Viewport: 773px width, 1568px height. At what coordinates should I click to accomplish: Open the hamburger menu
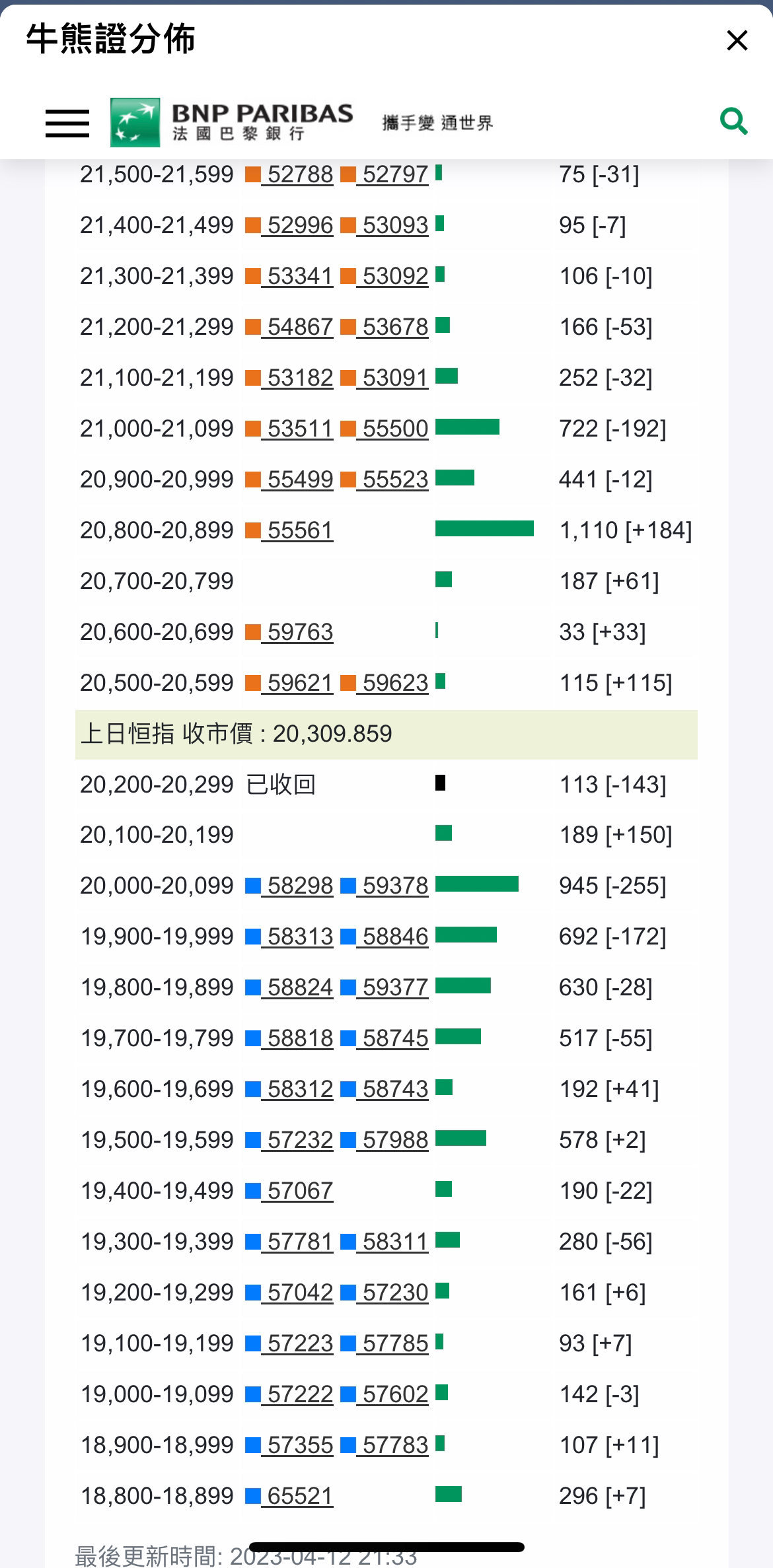(x=67, y=123)
